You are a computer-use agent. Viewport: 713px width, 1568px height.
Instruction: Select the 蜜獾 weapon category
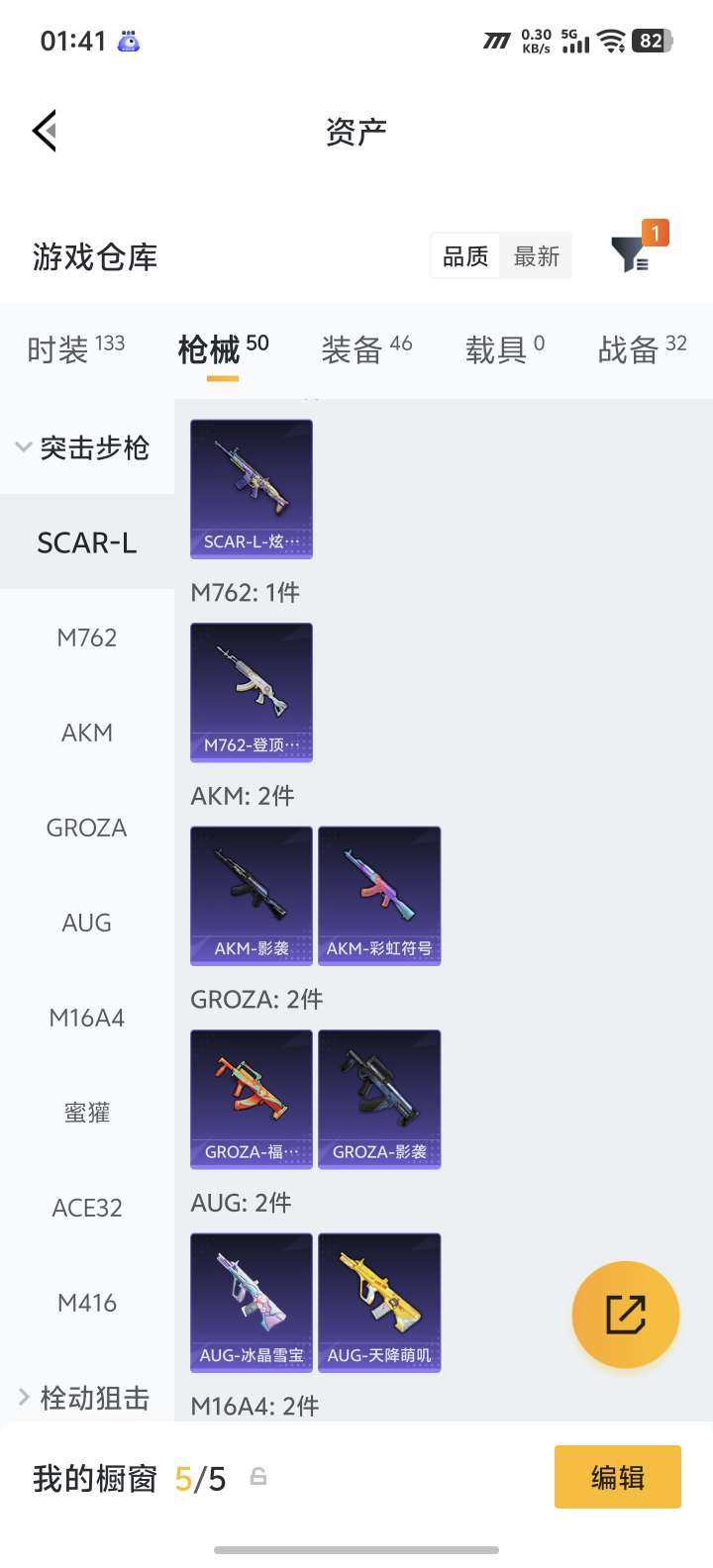click(x=87, y=1113)
